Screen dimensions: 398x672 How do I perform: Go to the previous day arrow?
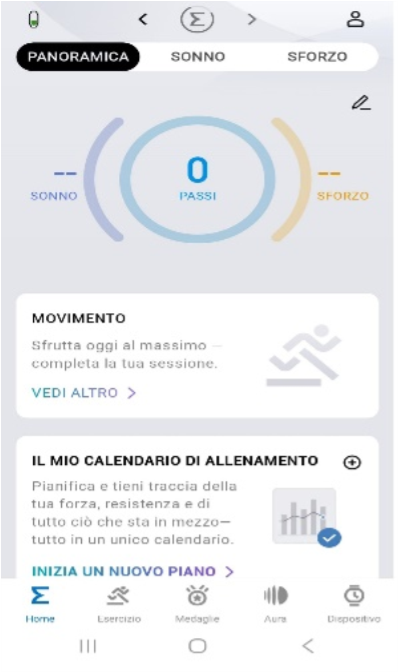143,19
